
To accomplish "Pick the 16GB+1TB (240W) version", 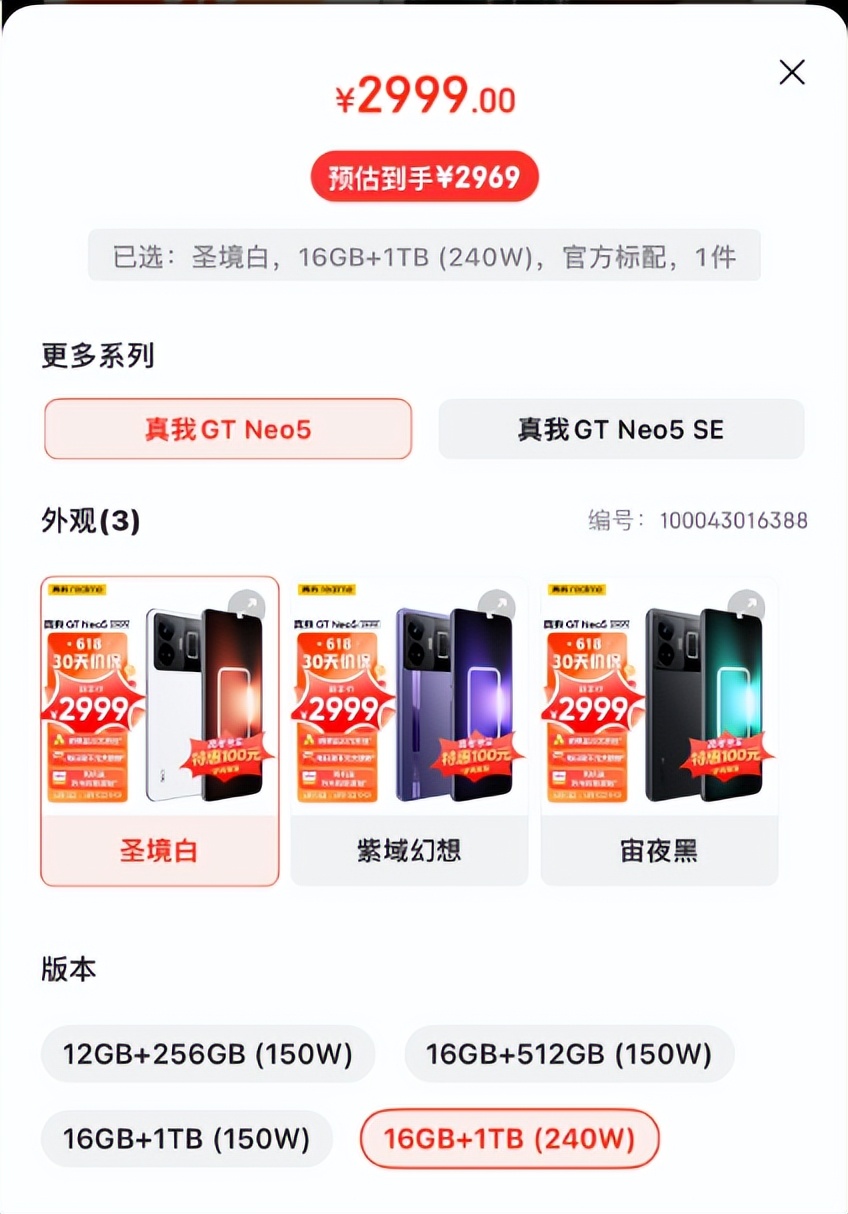I will 510,1138.
